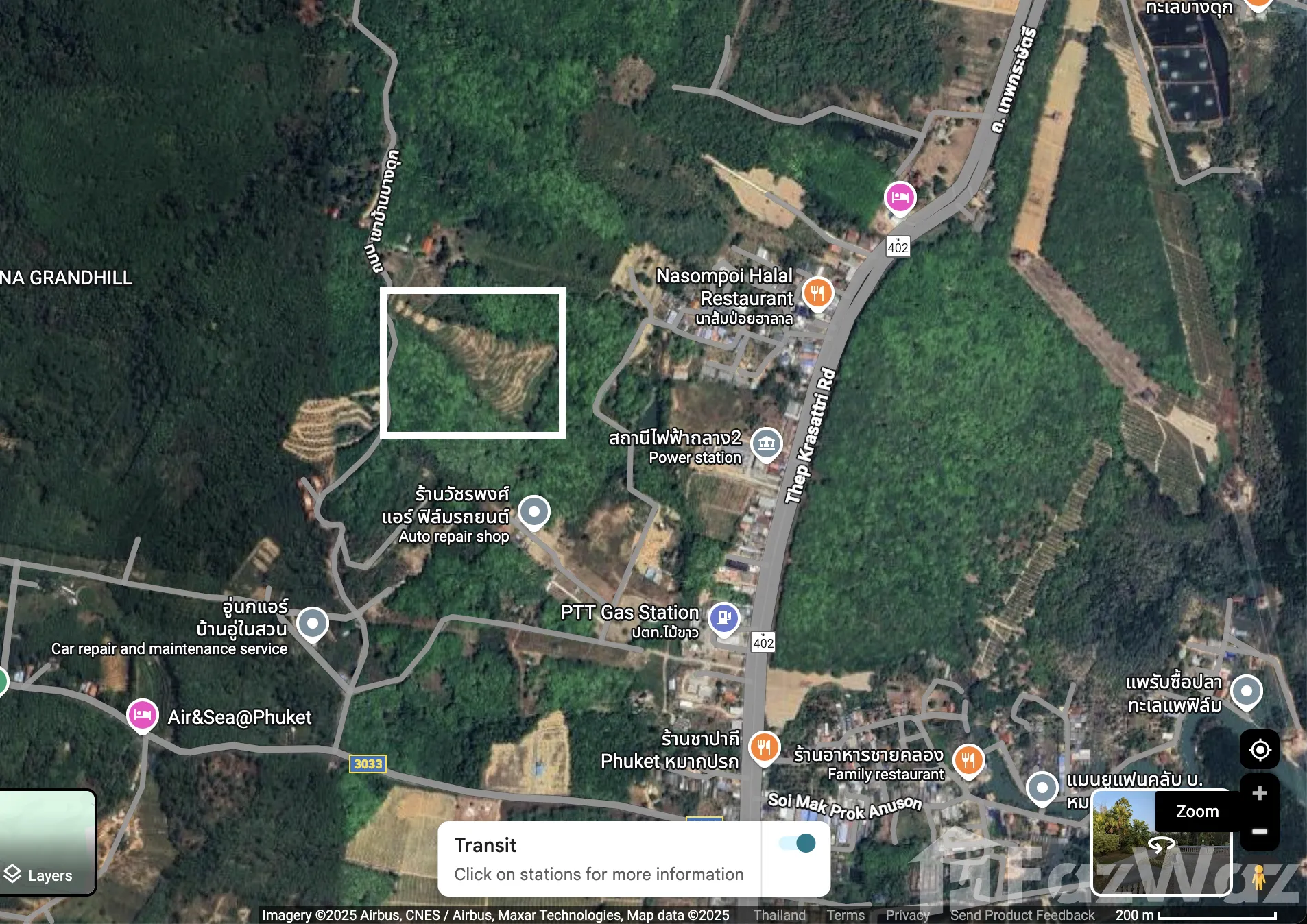The image size is (1307, 924).
Task: Open the Auto repair shop pin
Action: tap(534, 511)
